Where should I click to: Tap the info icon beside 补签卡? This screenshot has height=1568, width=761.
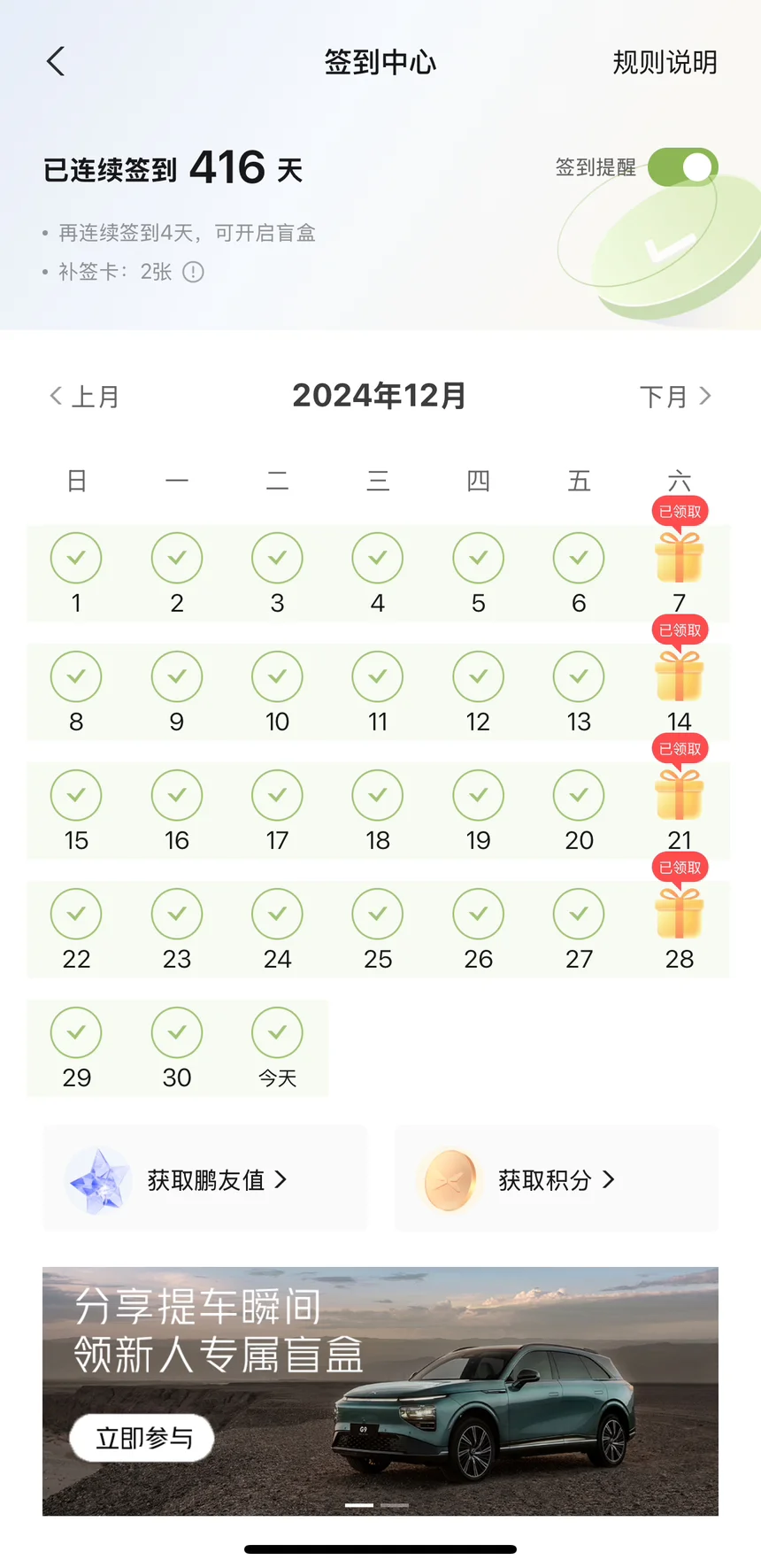(193, 272)
